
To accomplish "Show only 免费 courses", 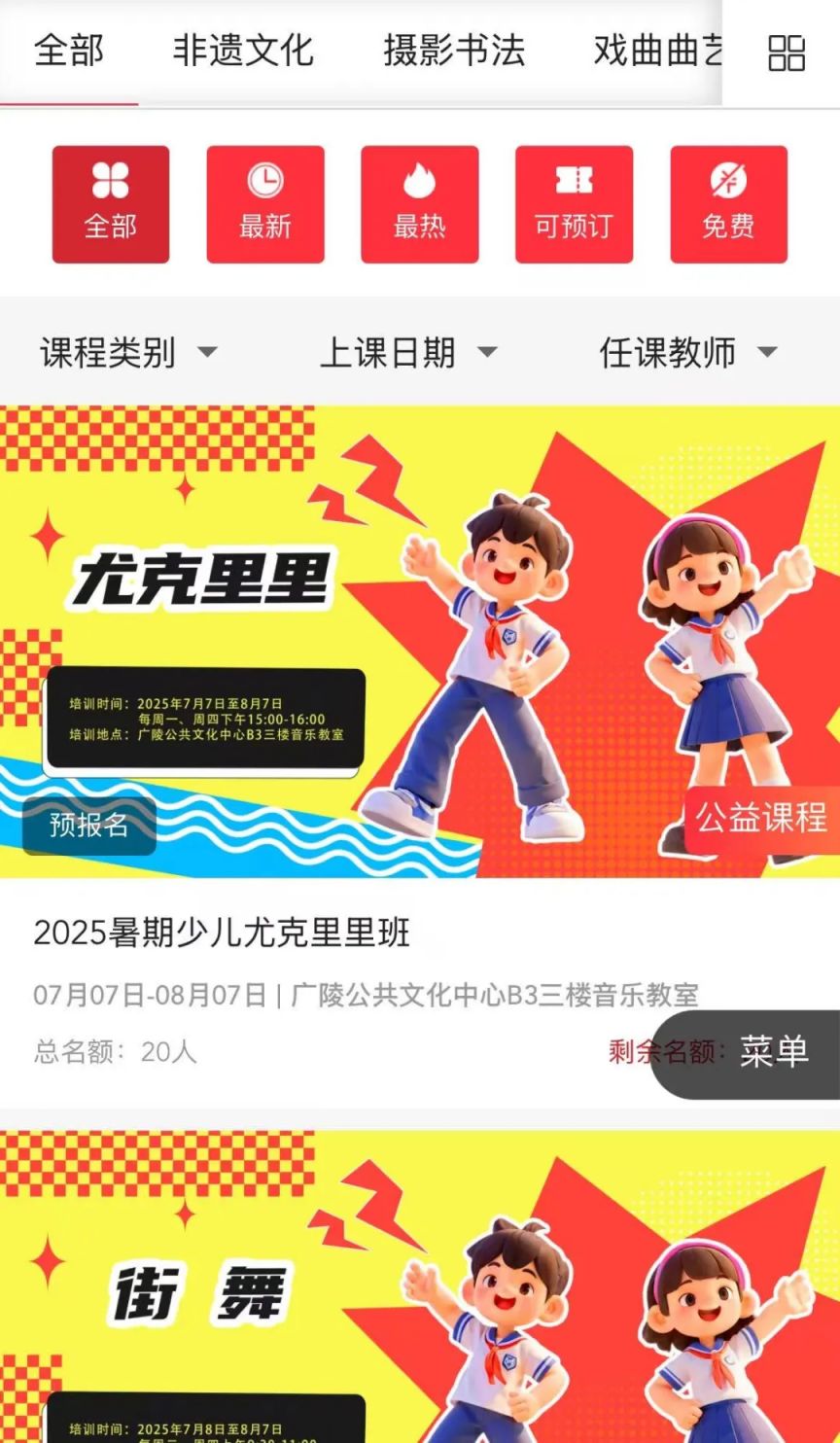I will point(728,204).
